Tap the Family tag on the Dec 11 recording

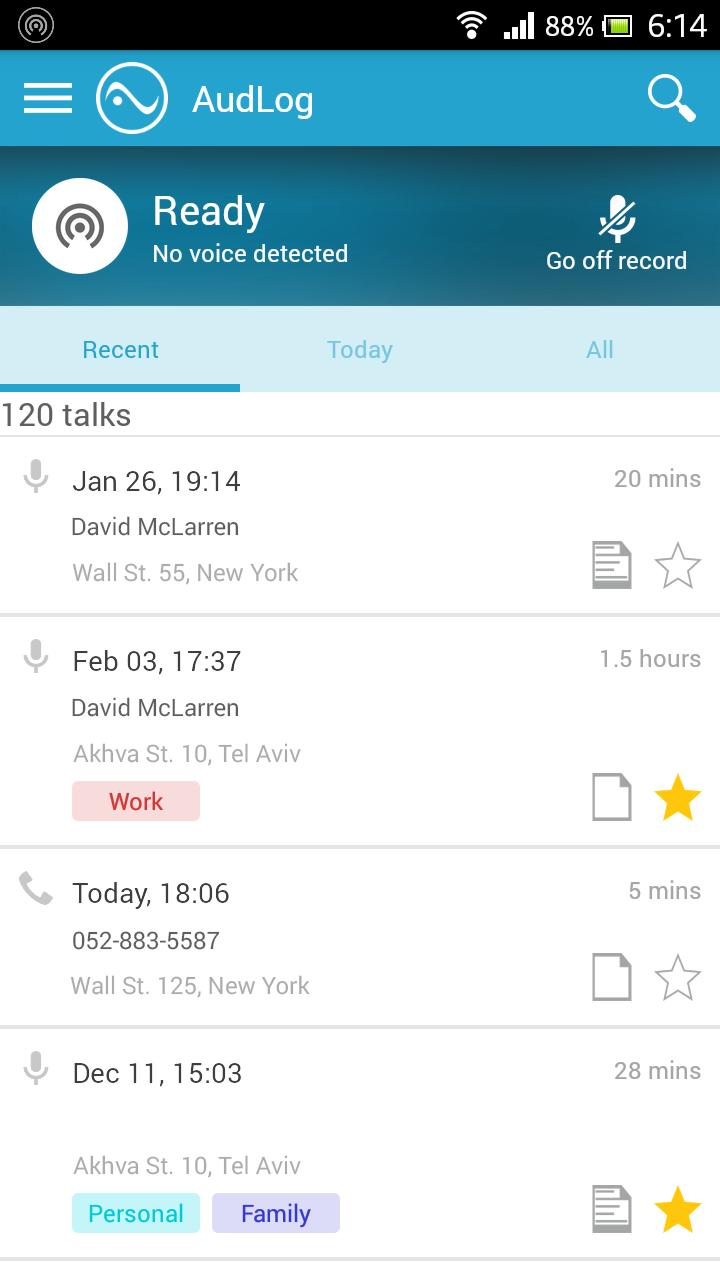coord(276,1213)
